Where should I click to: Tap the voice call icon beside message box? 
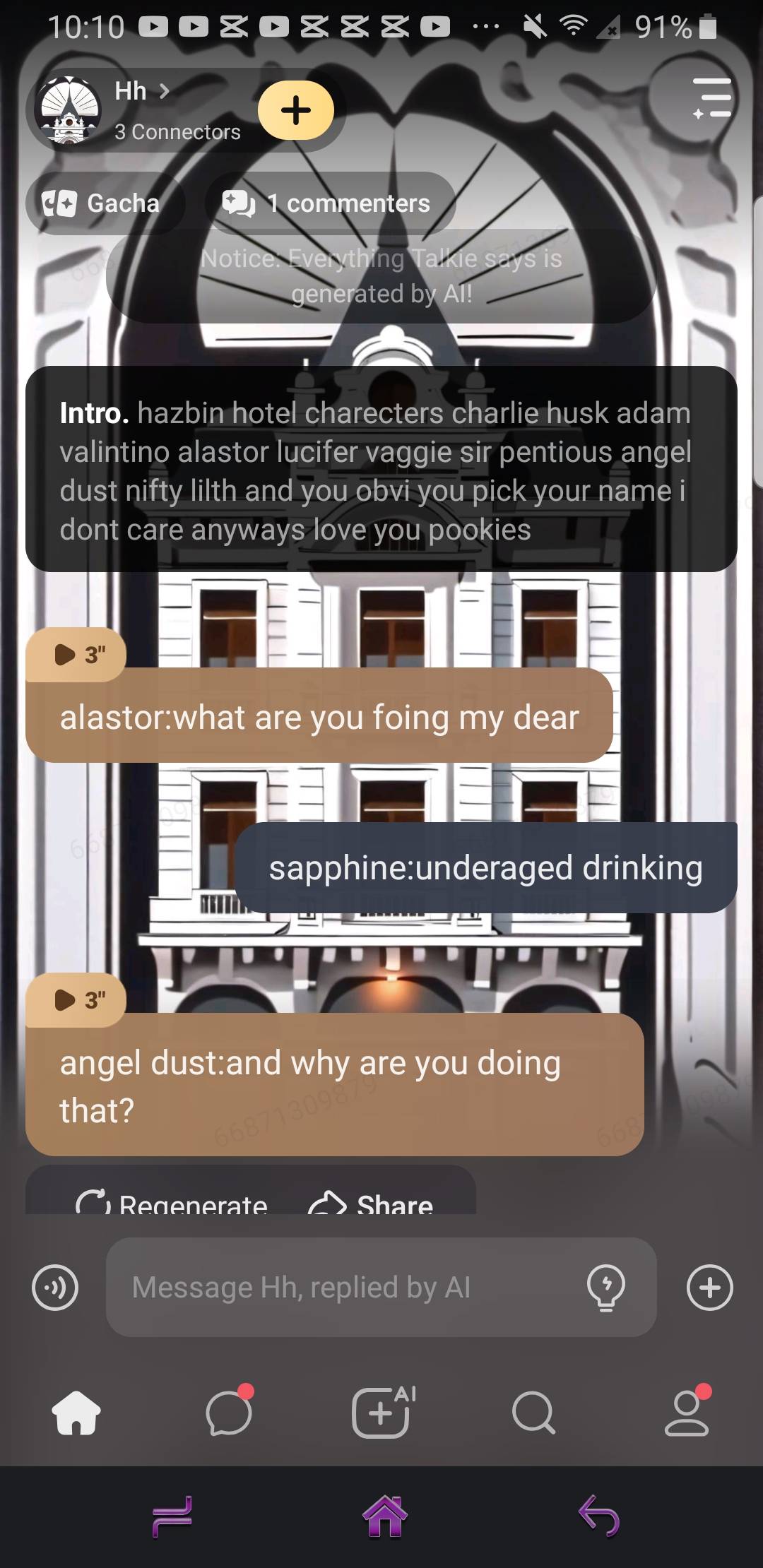[x=55, y=1288]
